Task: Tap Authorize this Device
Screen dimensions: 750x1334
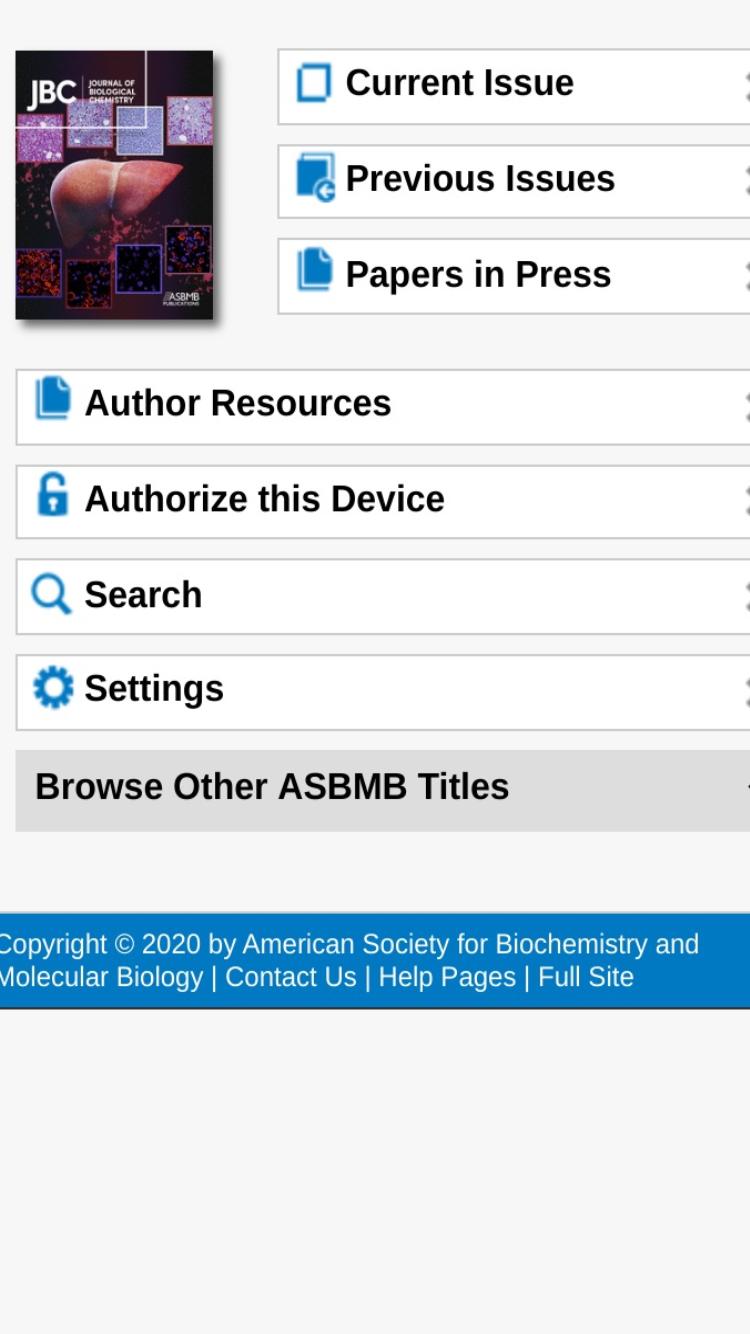Action: pyautogui.click(x=383, y=501)
